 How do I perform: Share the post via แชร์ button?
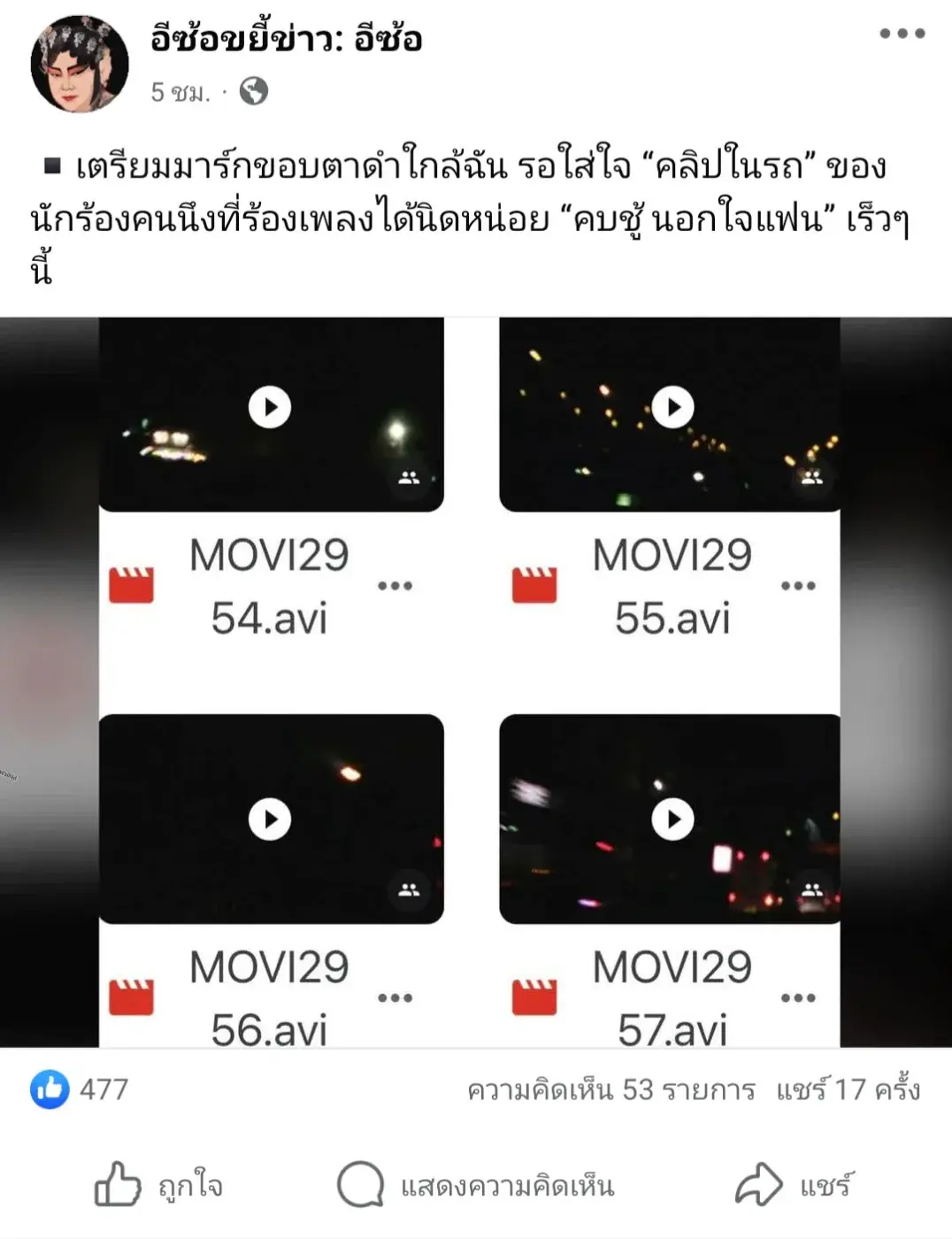pyautogui.click(x=794, y=1185)
